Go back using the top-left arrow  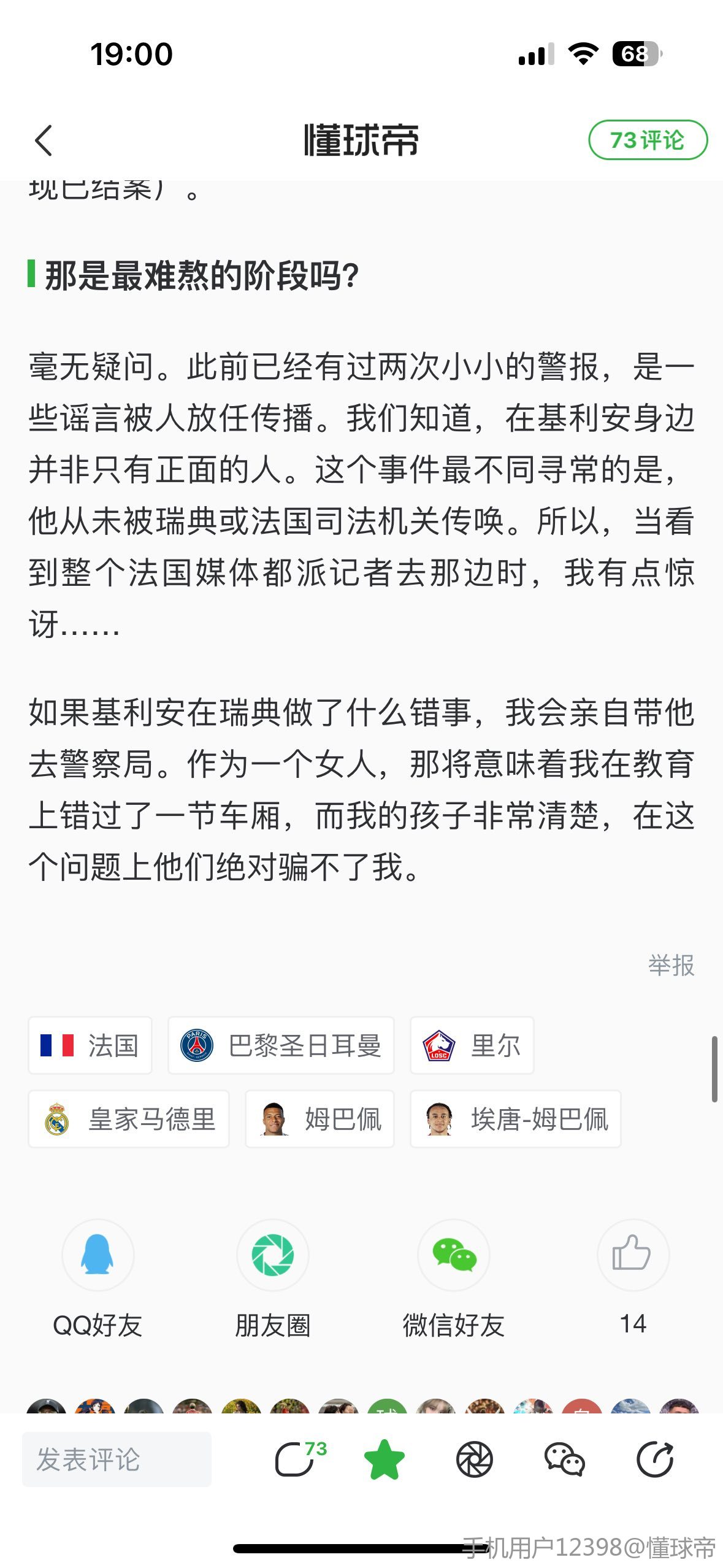(x=44, y=140)
